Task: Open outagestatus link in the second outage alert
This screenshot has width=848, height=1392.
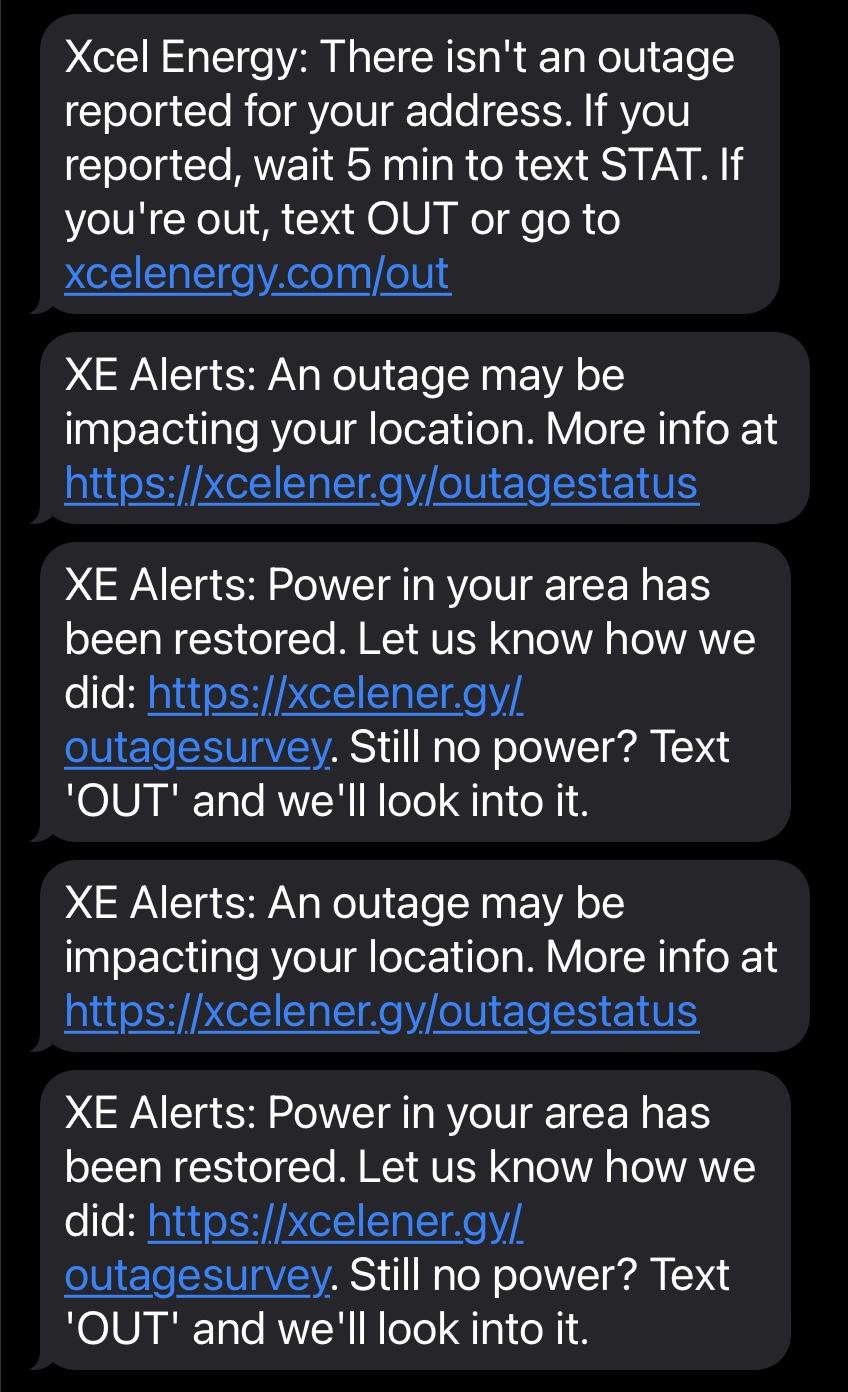Action: pos(381,1012)
